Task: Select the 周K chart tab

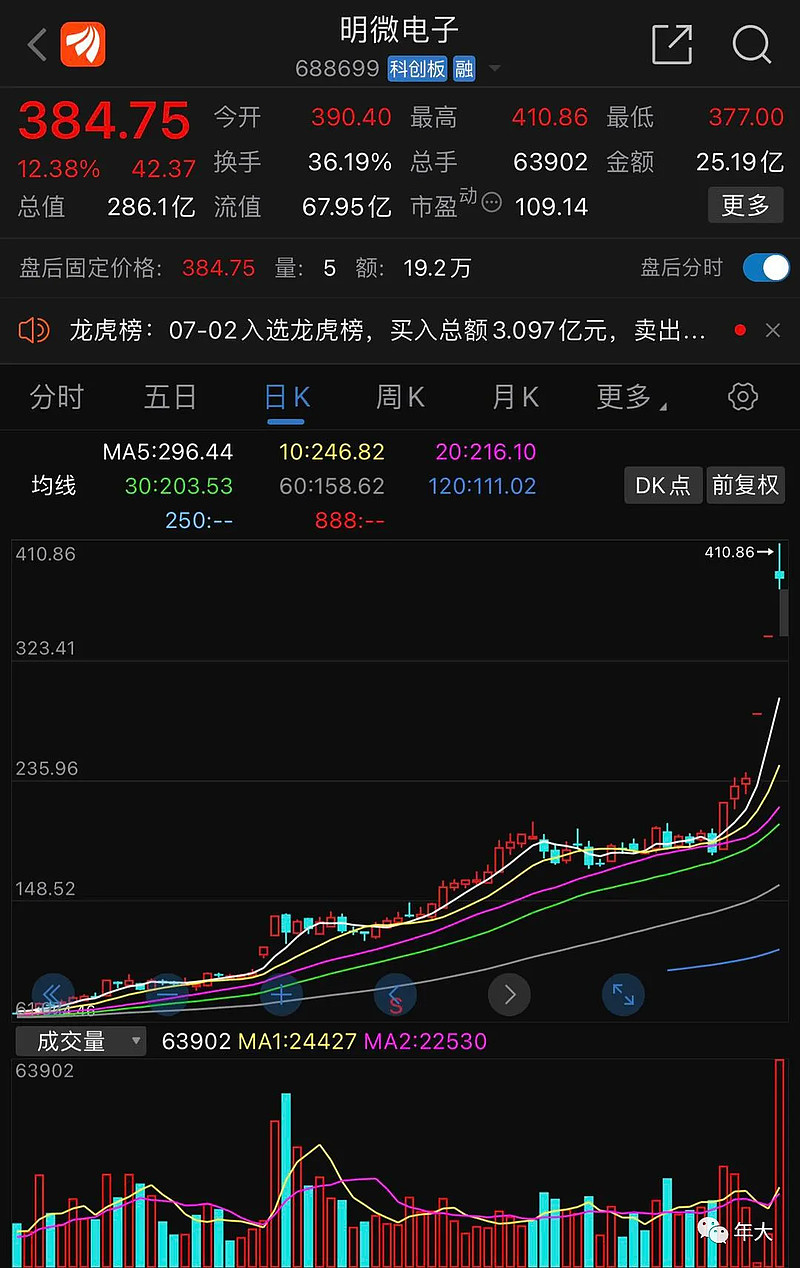Action: 400,397
